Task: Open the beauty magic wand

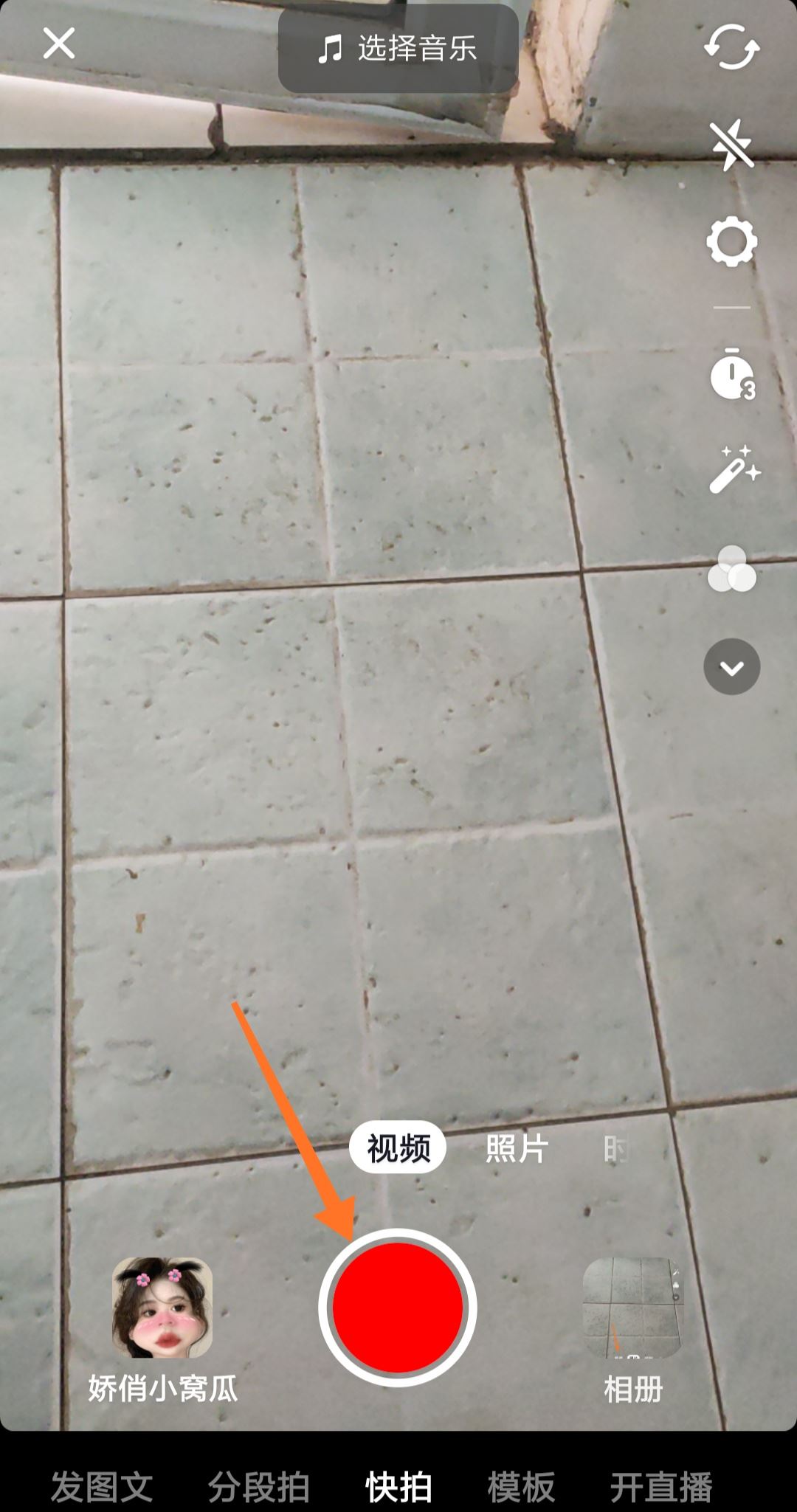Action: (734, 470)
